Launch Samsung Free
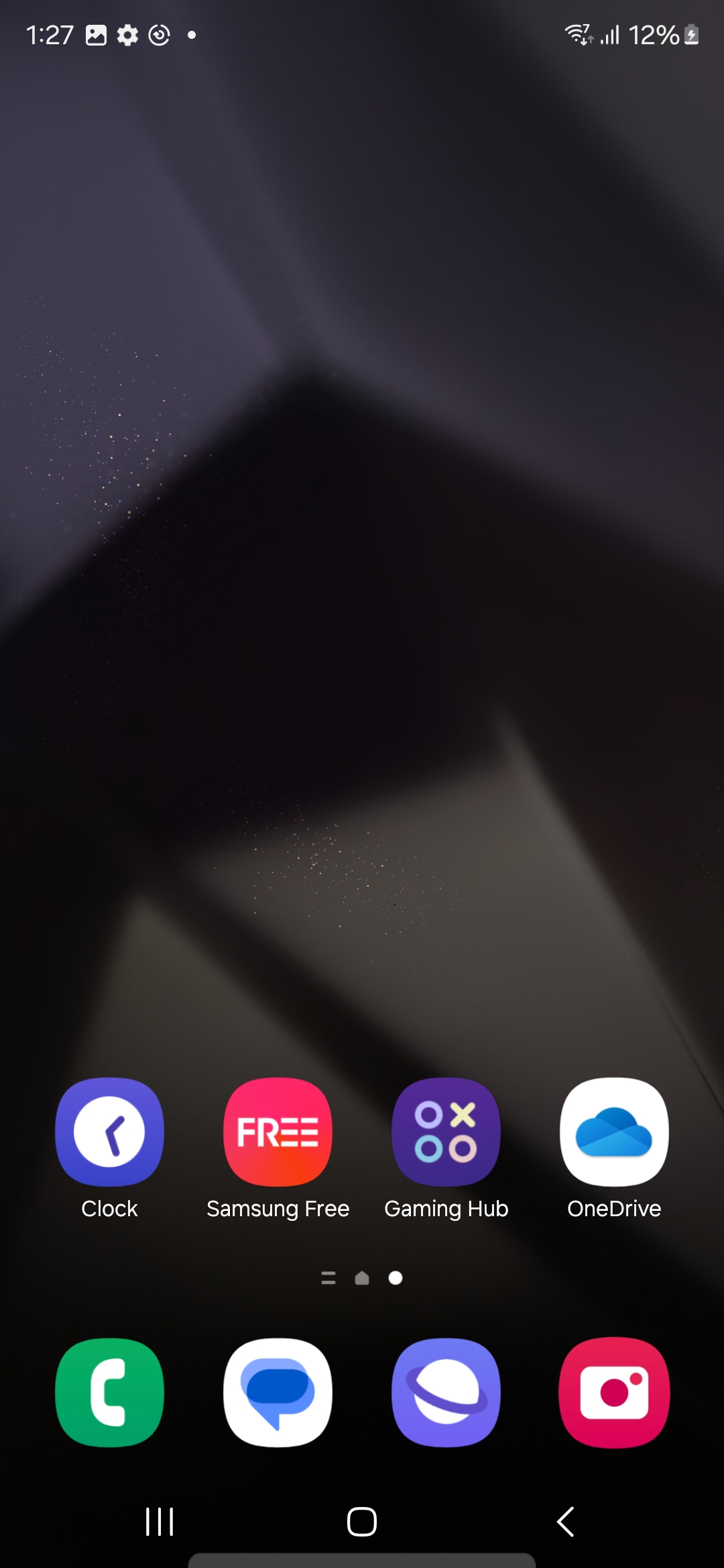724x1568 pixels. 278,1132
